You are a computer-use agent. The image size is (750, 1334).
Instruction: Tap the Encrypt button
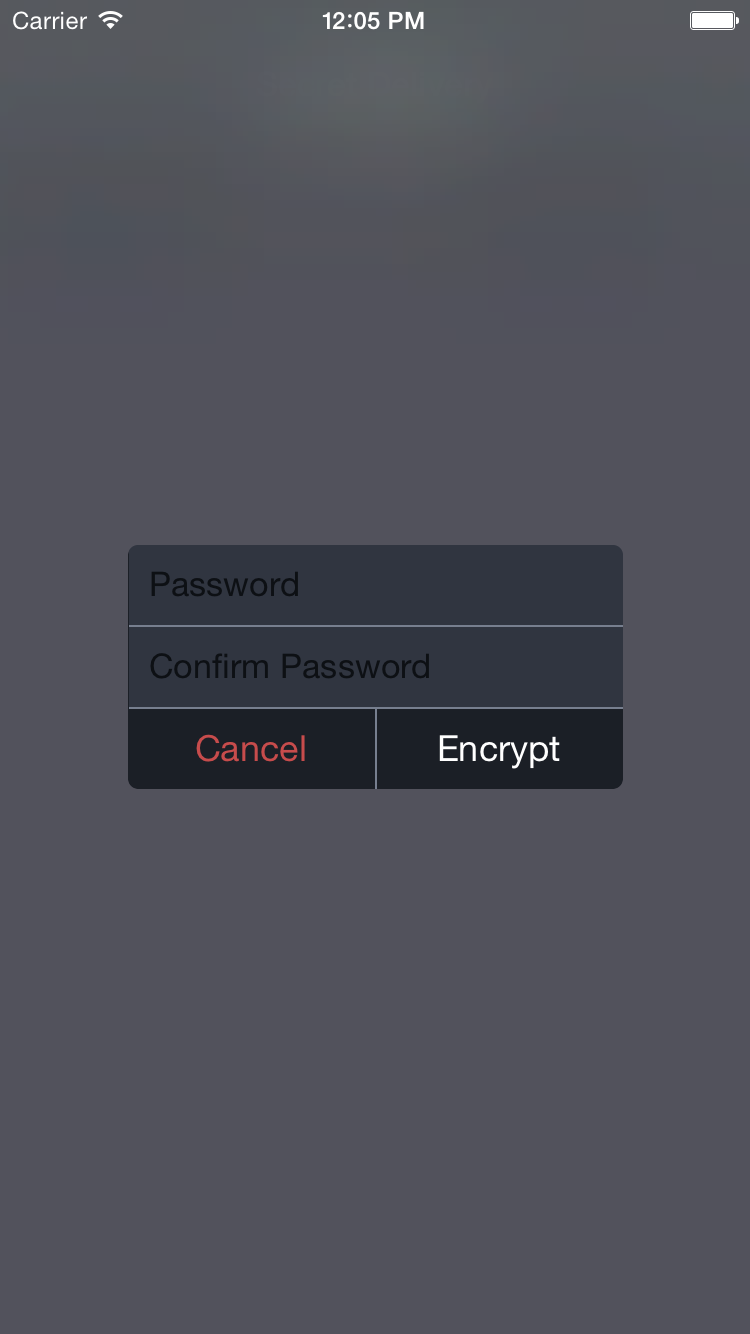point(500,749)
